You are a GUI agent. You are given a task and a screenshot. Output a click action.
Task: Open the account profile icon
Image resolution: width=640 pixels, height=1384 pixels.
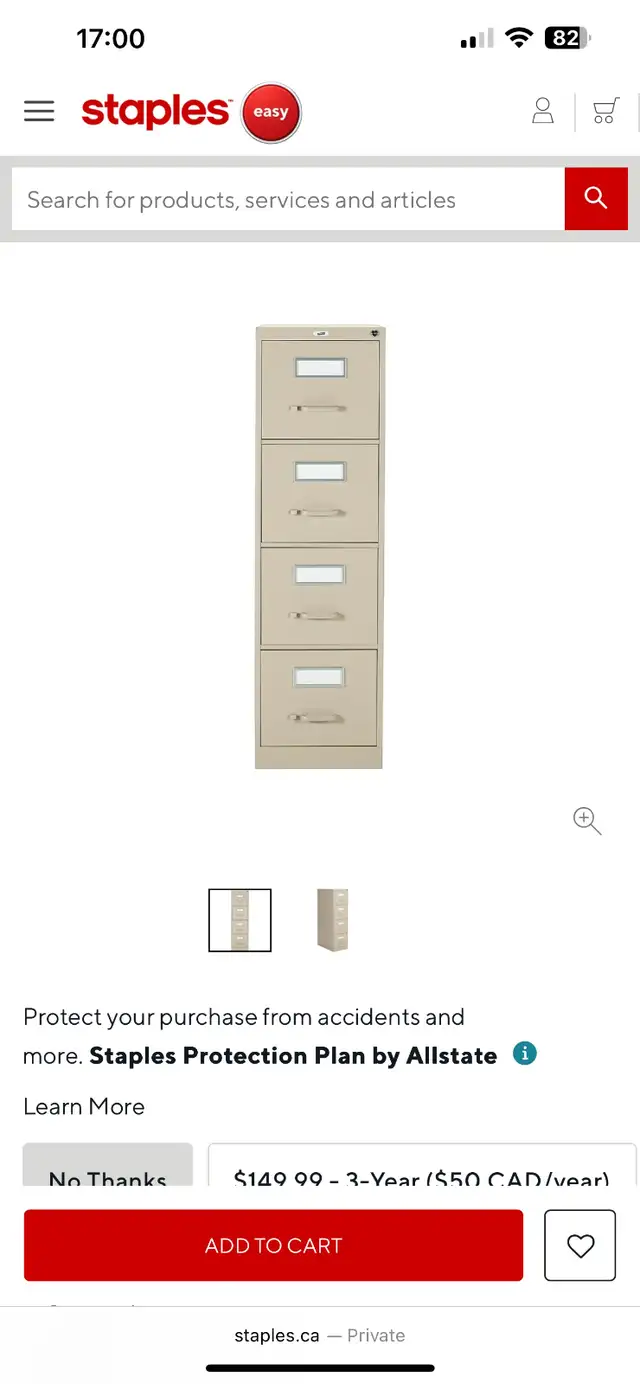(x=543, y=111)
